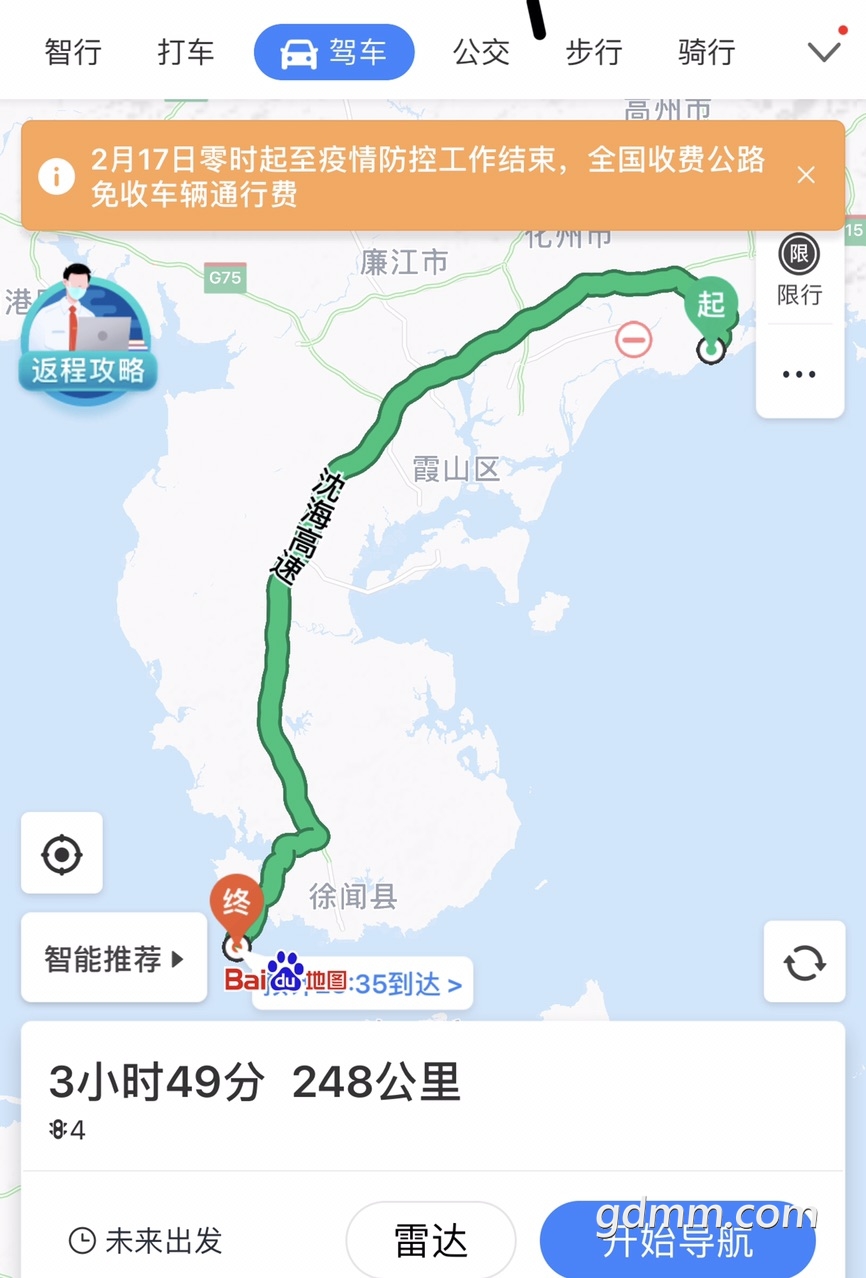866x1278 pixels.
Task: Recenter map on my current location
Action: click(x=62, y=854)
